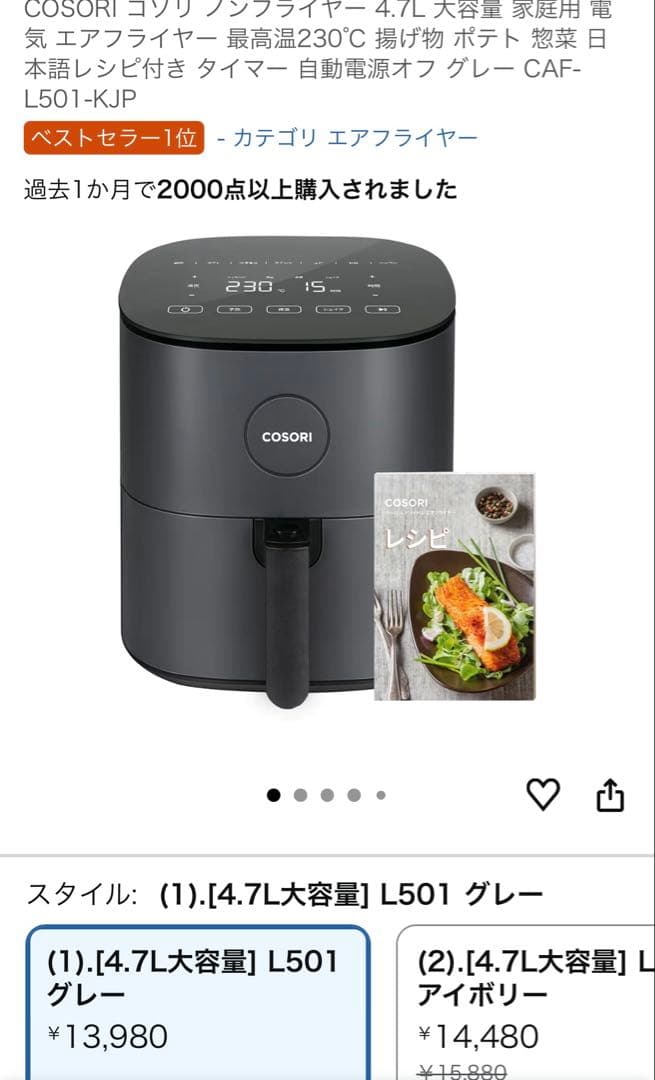
Task: Share this COSORI product page
Action: click(610, 795)
